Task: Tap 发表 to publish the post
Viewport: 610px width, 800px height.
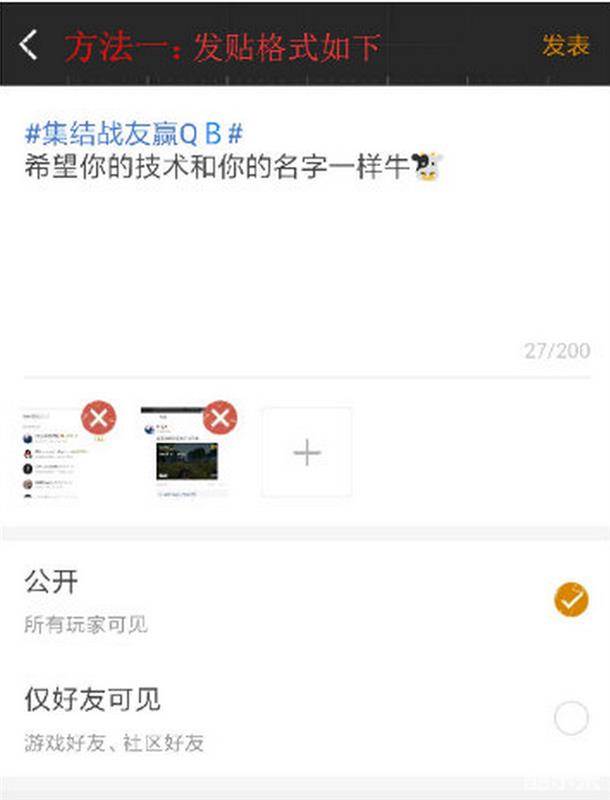Action: [x=565, y=45]
